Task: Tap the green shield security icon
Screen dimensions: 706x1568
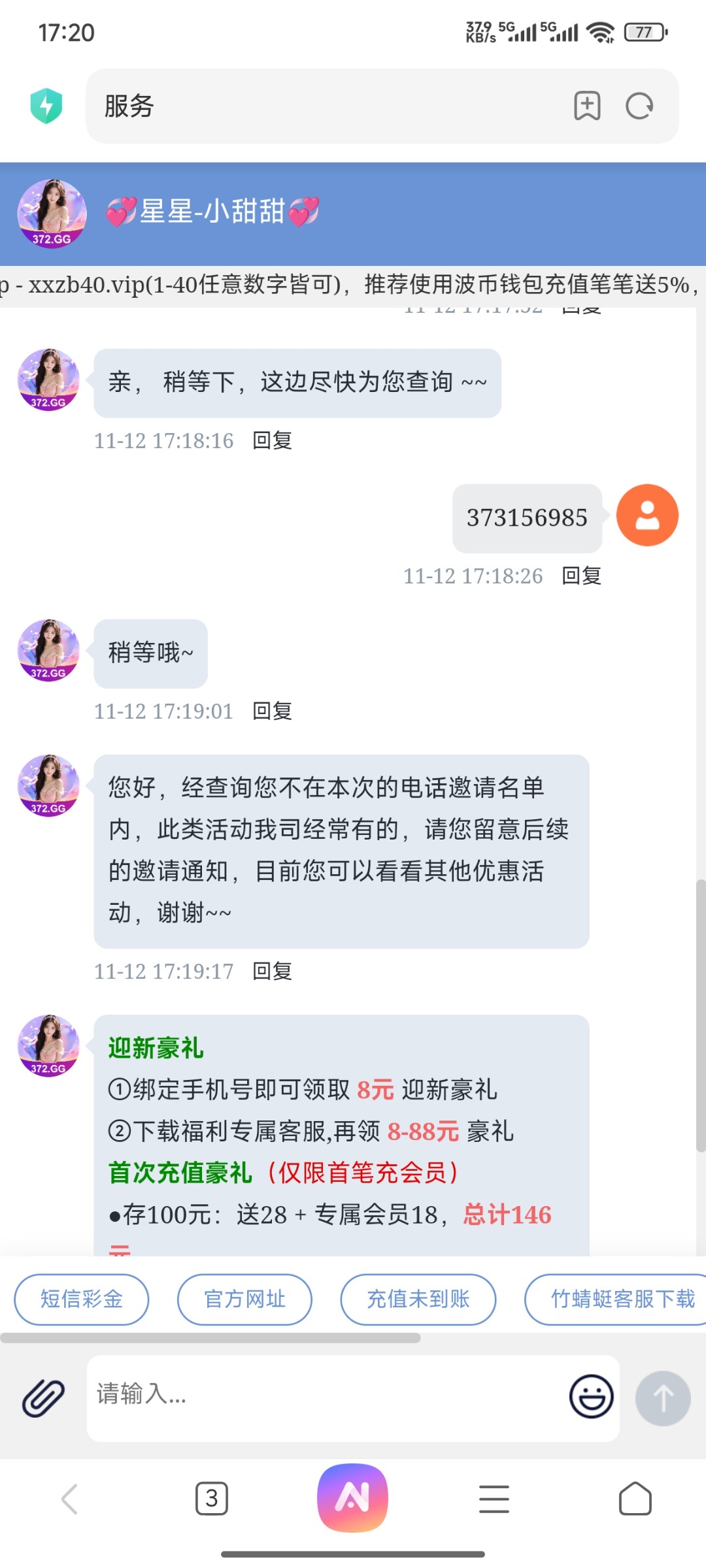Action: pos(46,105)
